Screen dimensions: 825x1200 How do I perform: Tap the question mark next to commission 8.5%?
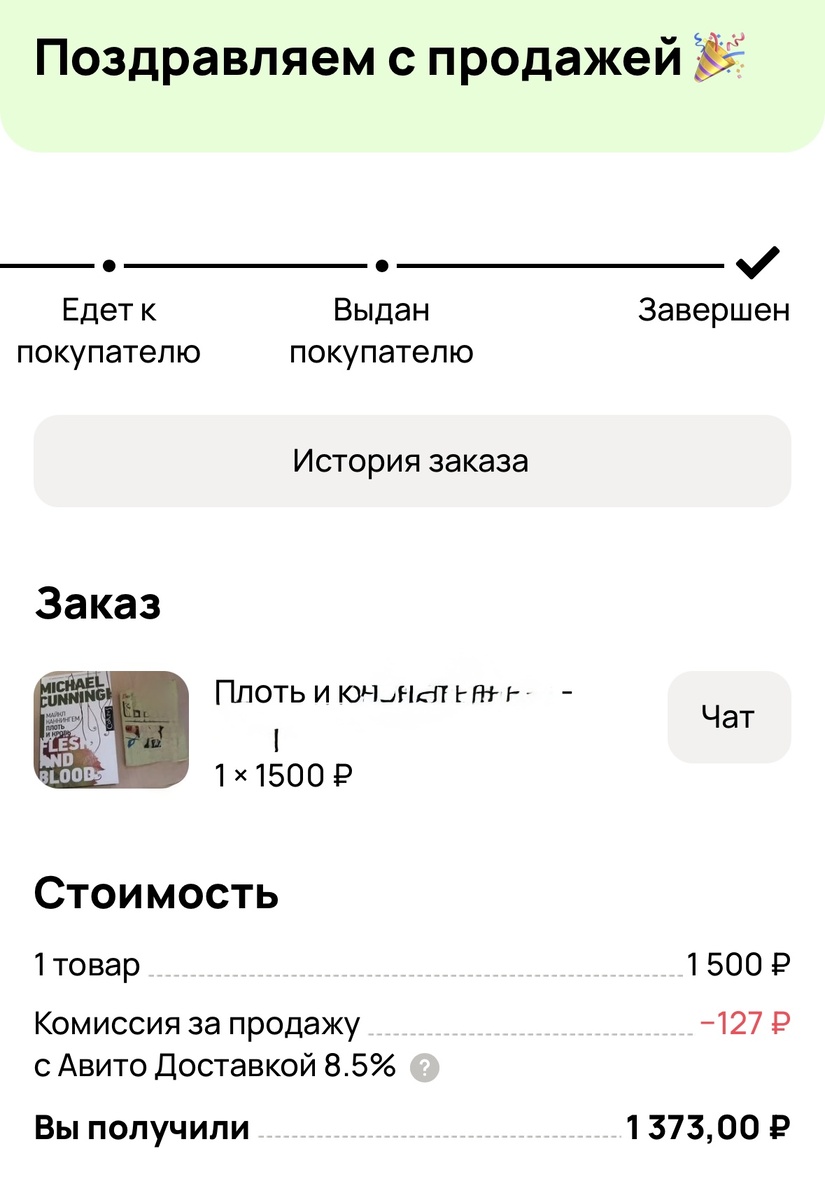pos(426,1068)
